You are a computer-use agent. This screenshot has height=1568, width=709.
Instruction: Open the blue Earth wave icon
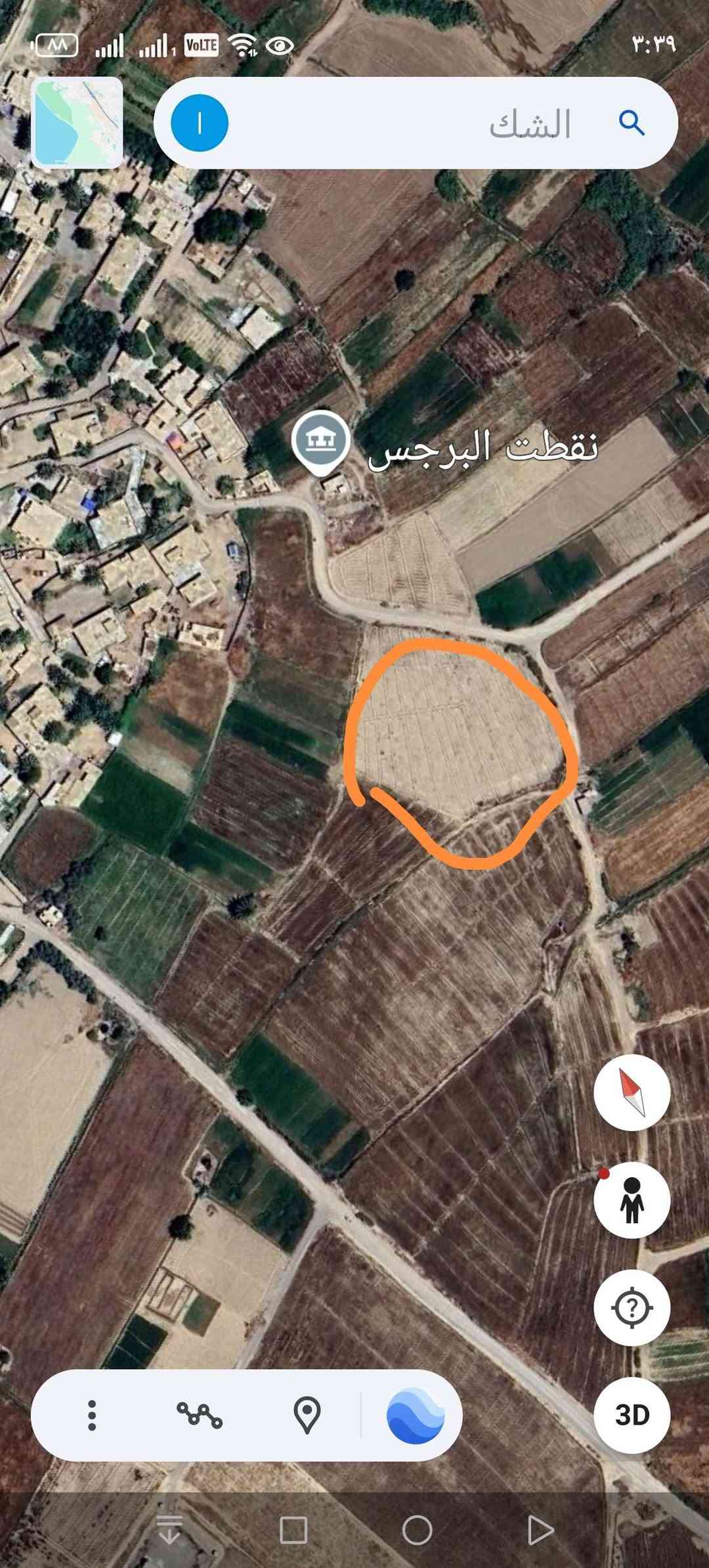[415, 1415]
